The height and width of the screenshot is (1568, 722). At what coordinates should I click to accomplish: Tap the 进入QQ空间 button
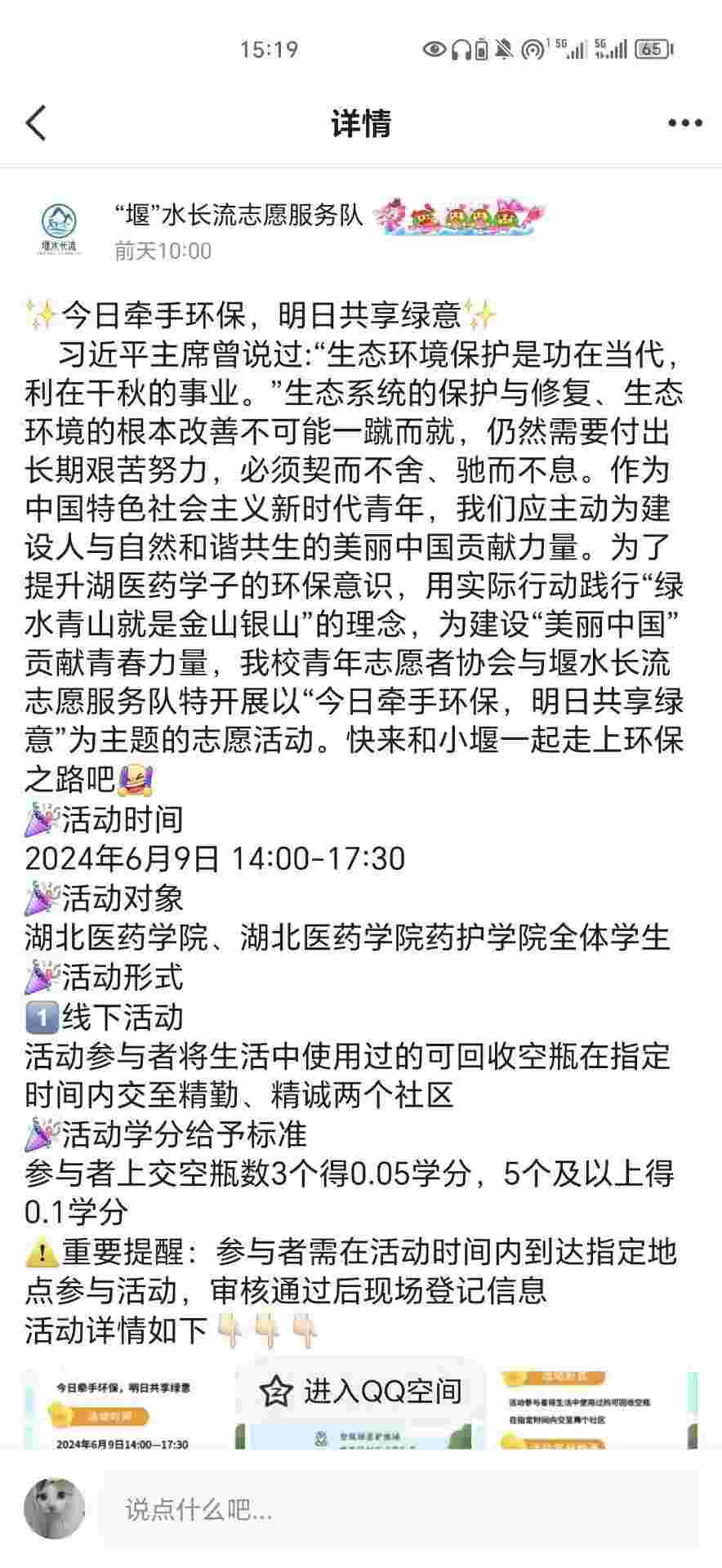[x=361, y=1391]
